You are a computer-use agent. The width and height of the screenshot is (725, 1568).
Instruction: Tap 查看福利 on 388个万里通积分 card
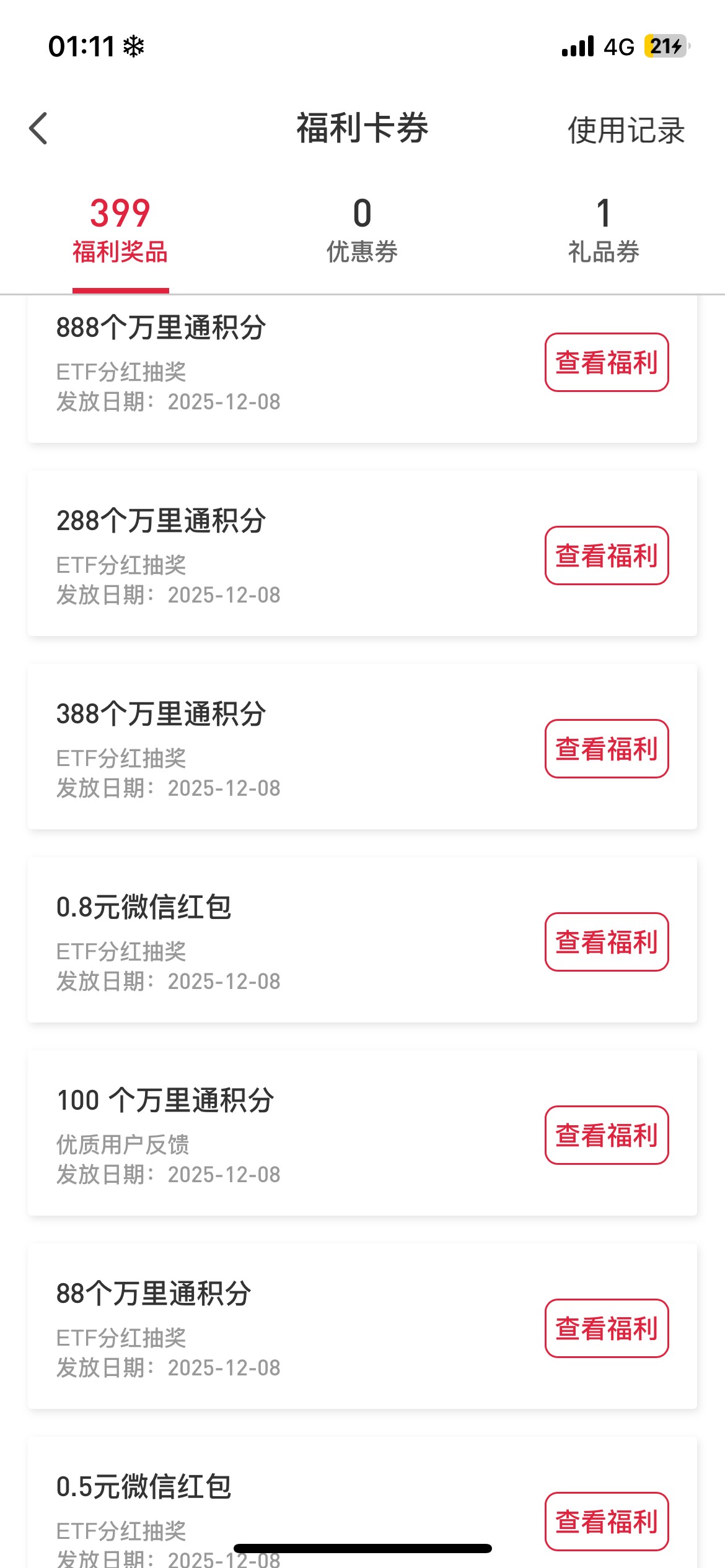pos(607,749)
